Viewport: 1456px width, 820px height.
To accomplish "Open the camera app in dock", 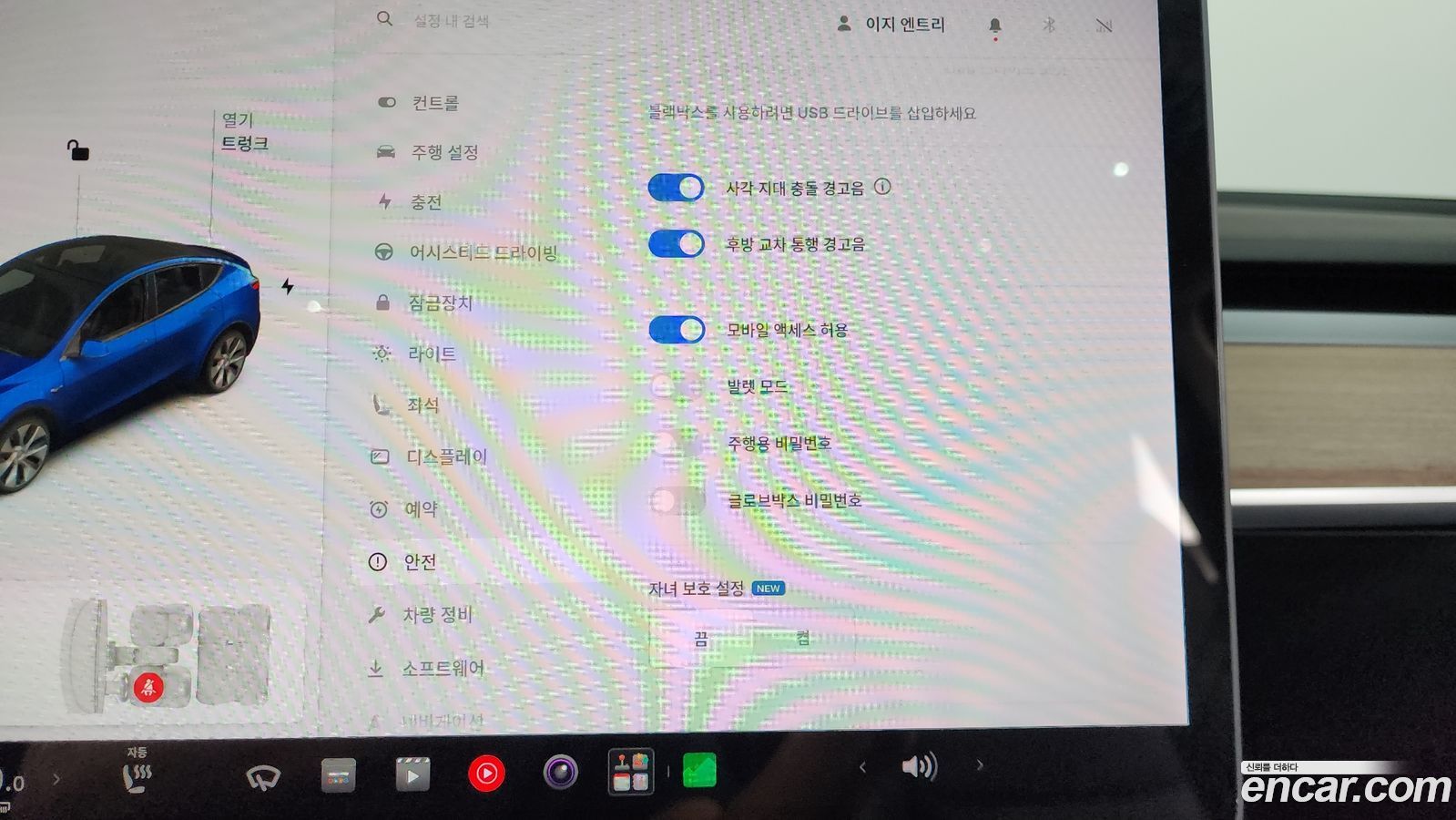I will click(560, 773).
